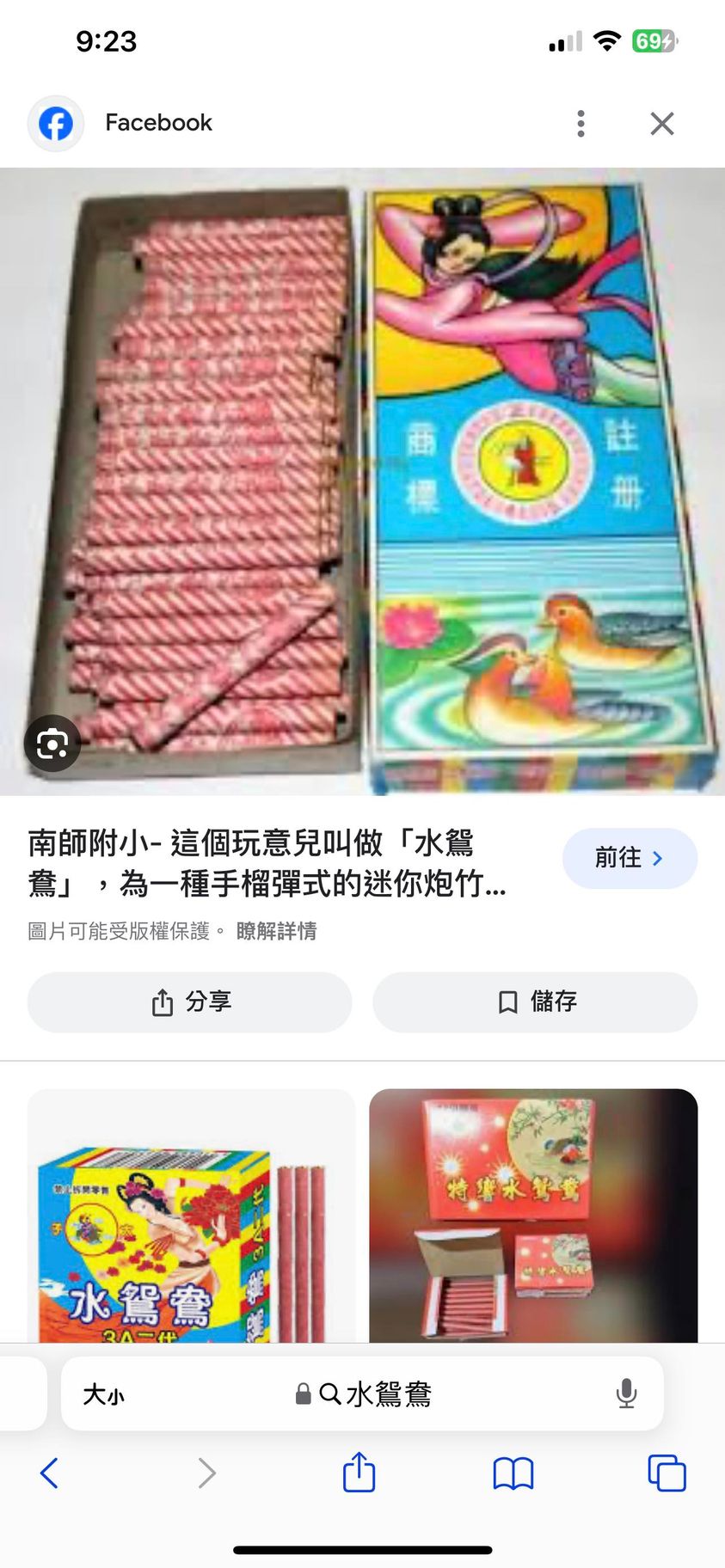The width and height of the screenshot is (725, 1568).
Task: Open the 大小 page settings menu
Action: [103, 1394]
